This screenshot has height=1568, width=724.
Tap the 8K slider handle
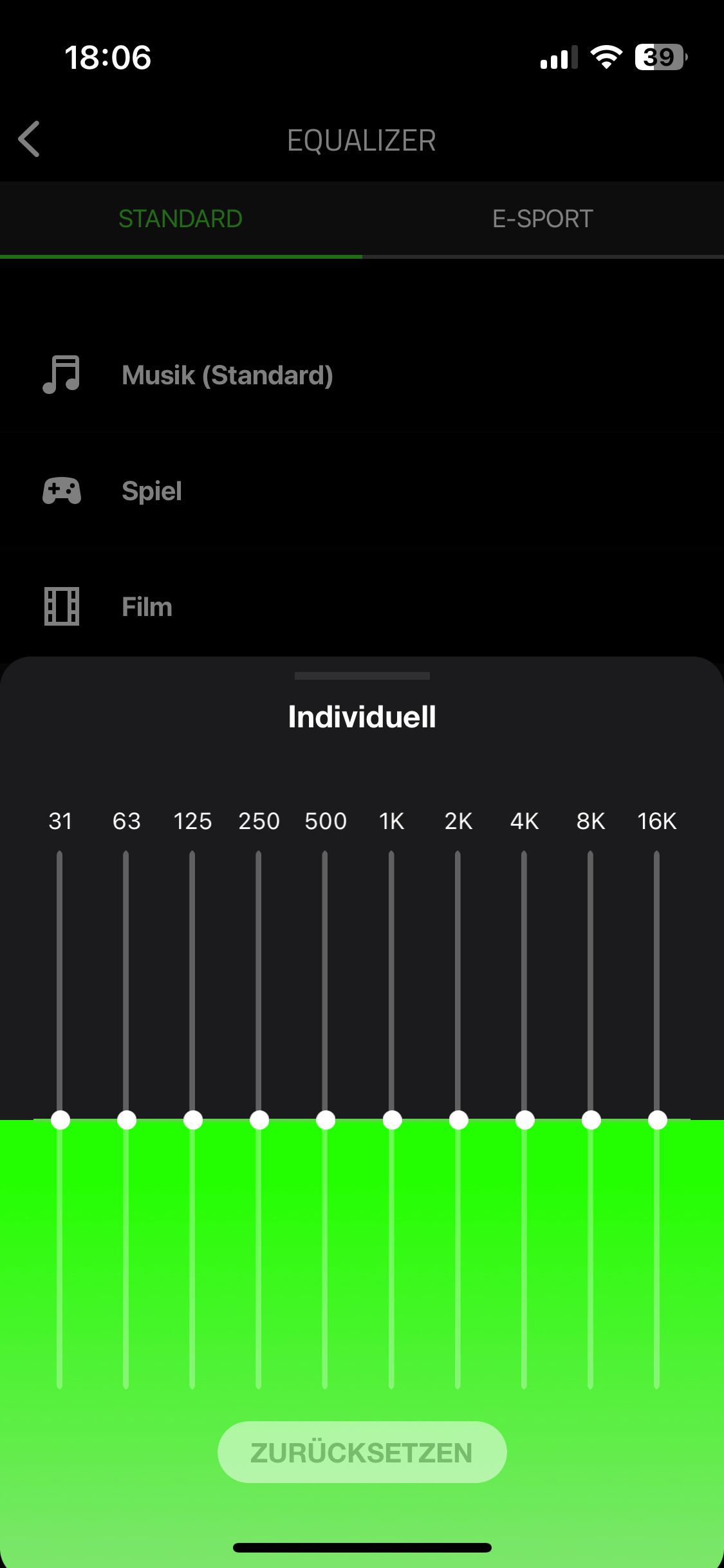click(591, 1120)
